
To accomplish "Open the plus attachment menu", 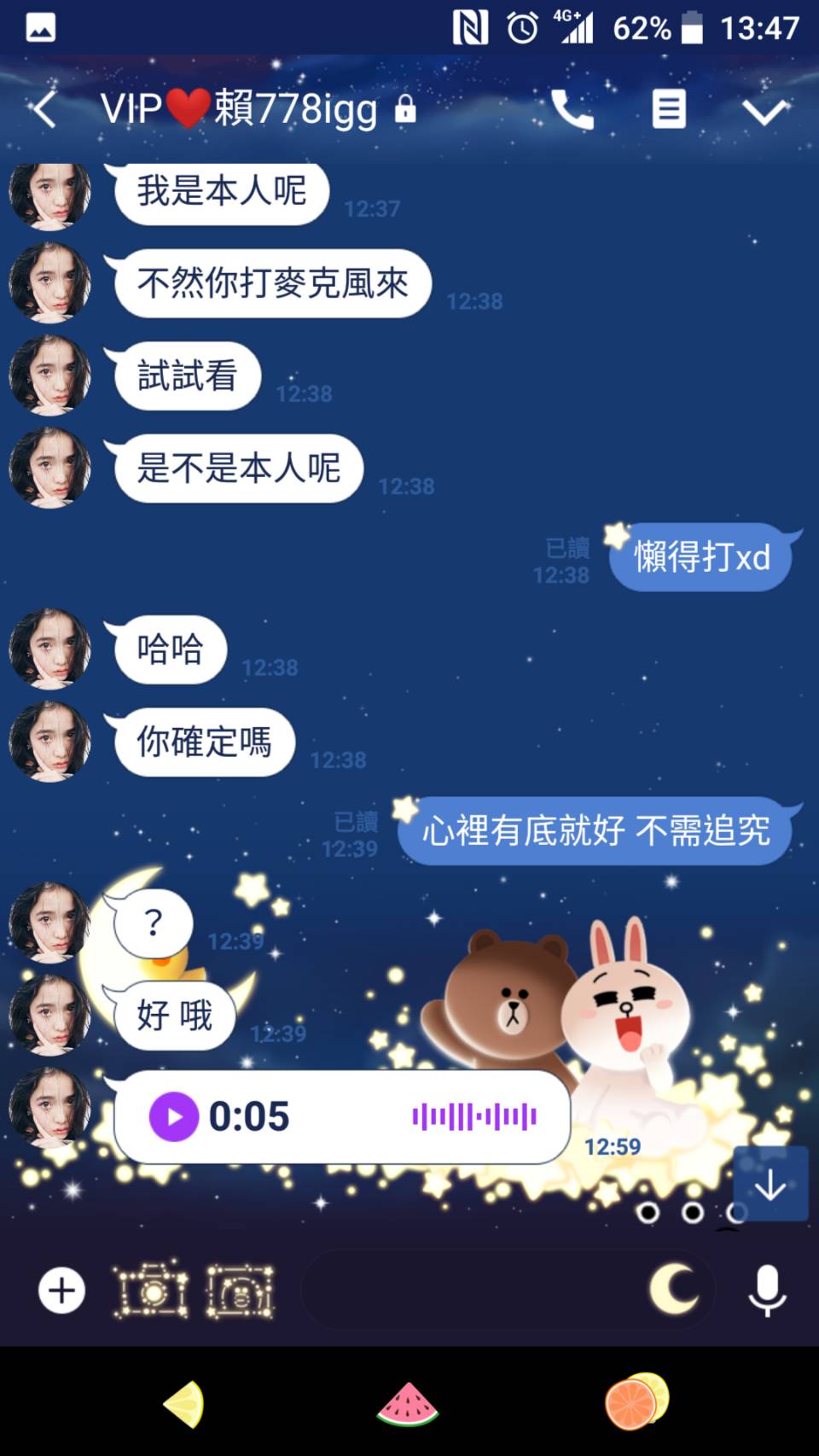I will tap(62, 1290).
